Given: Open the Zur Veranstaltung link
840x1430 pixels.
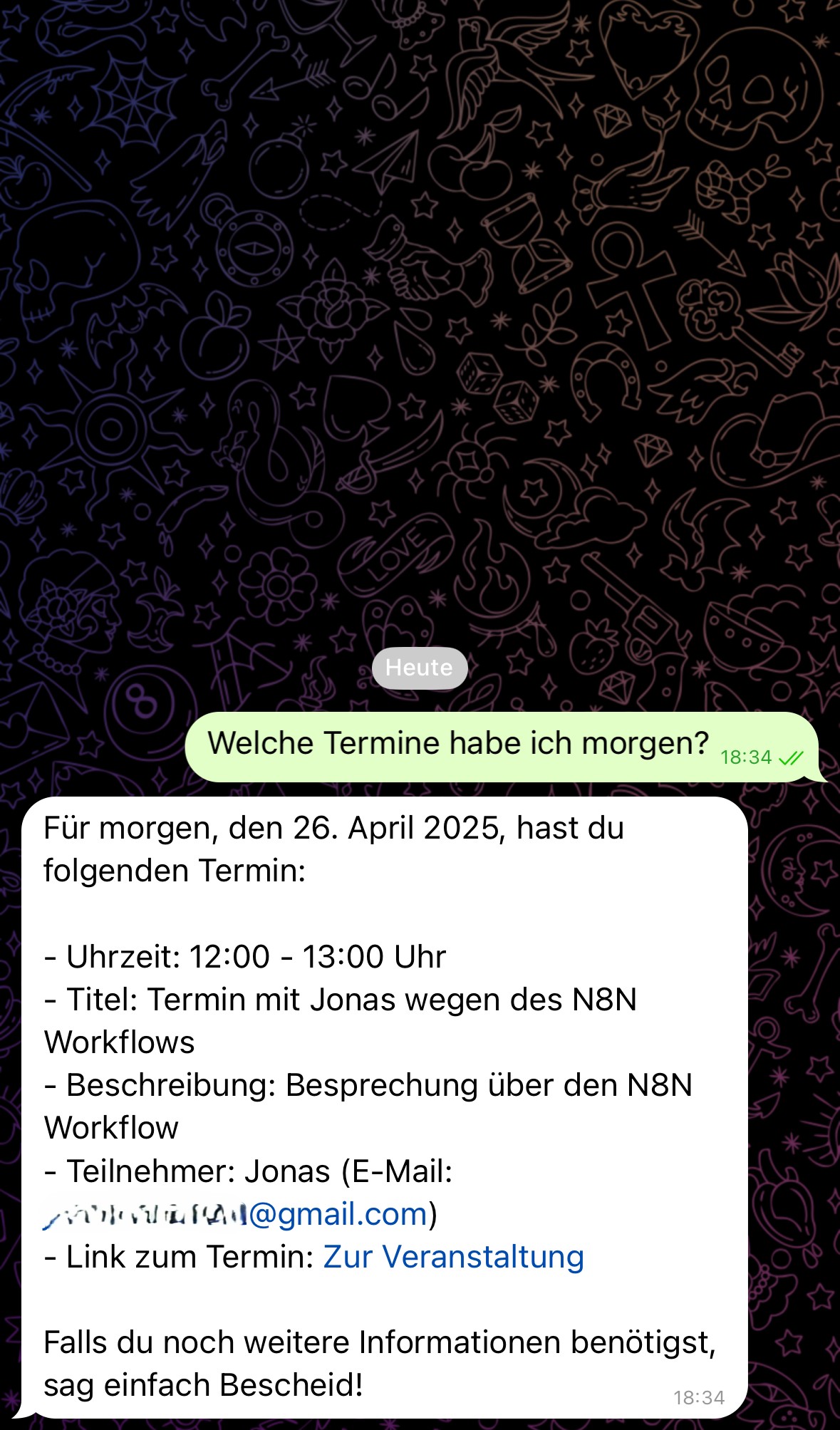Looking at the screenshot, I should tap(454, 1257).
